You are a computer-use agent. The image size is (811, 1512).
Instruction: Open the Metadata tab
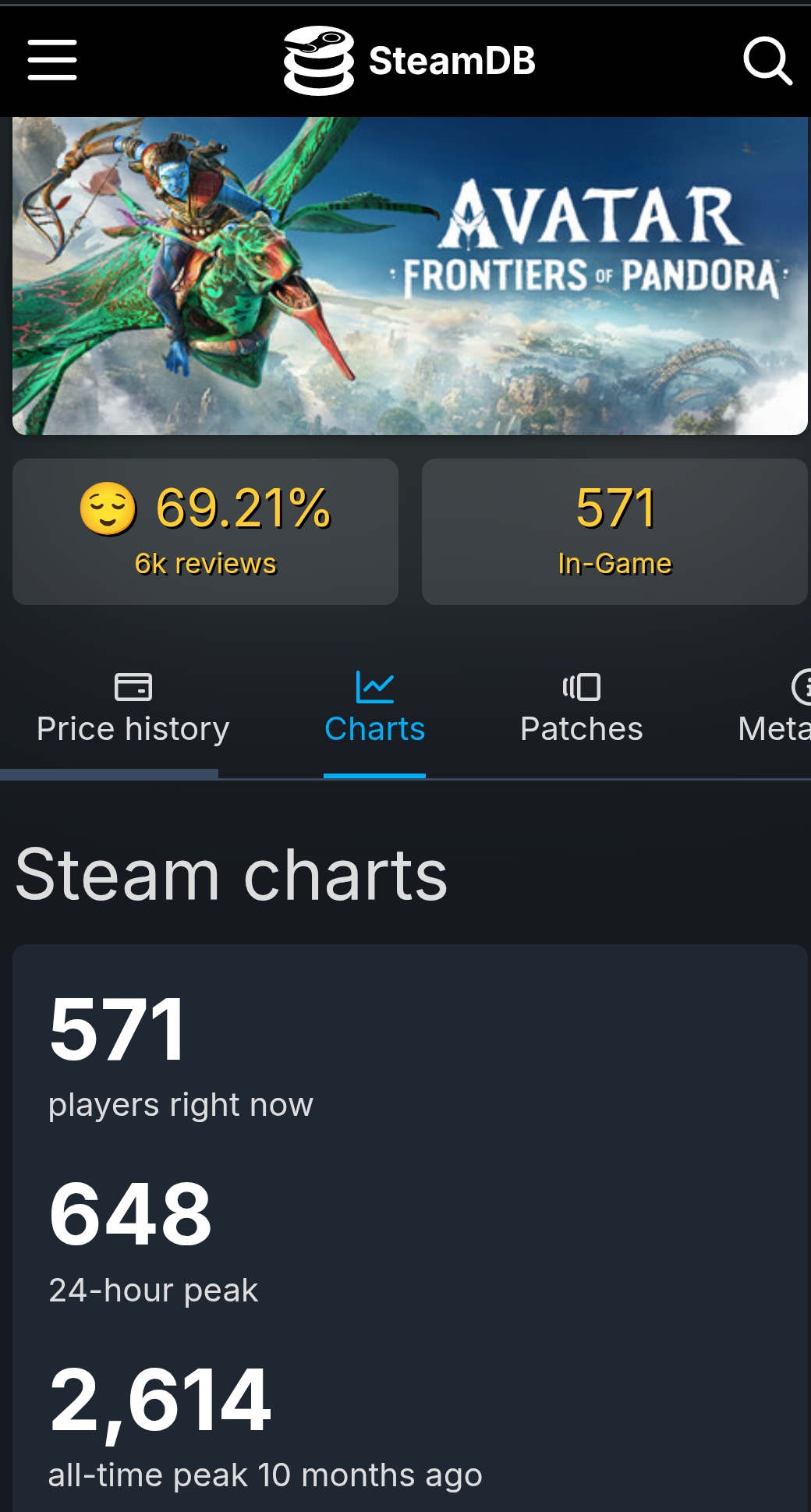(776, 710)
